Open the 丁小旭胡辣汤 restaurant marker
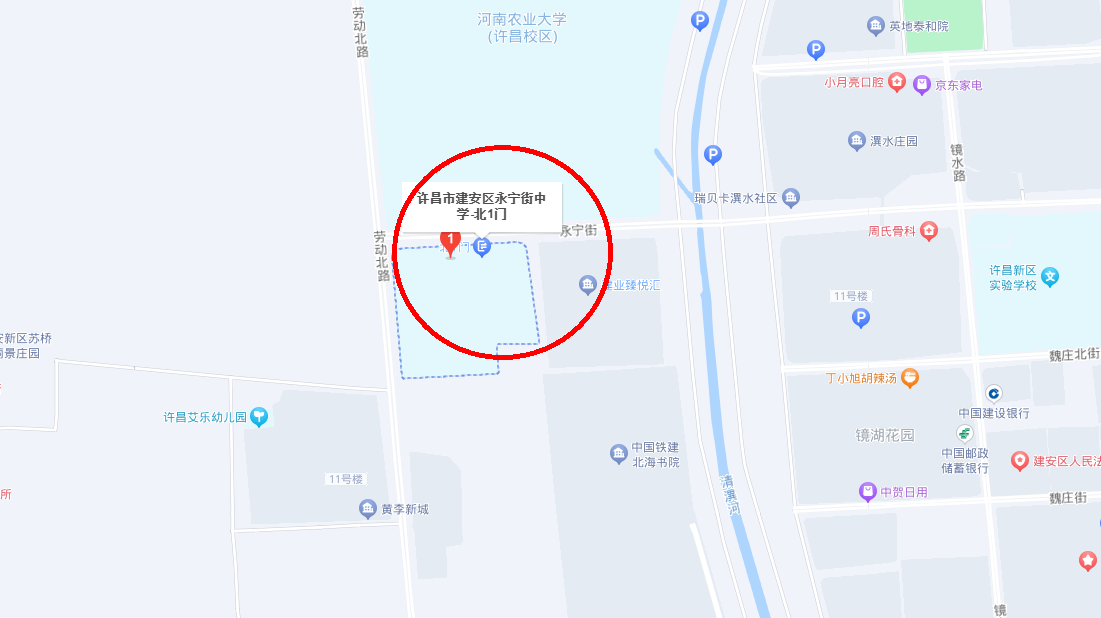The image size is (1101, 618). pos(910,378)
